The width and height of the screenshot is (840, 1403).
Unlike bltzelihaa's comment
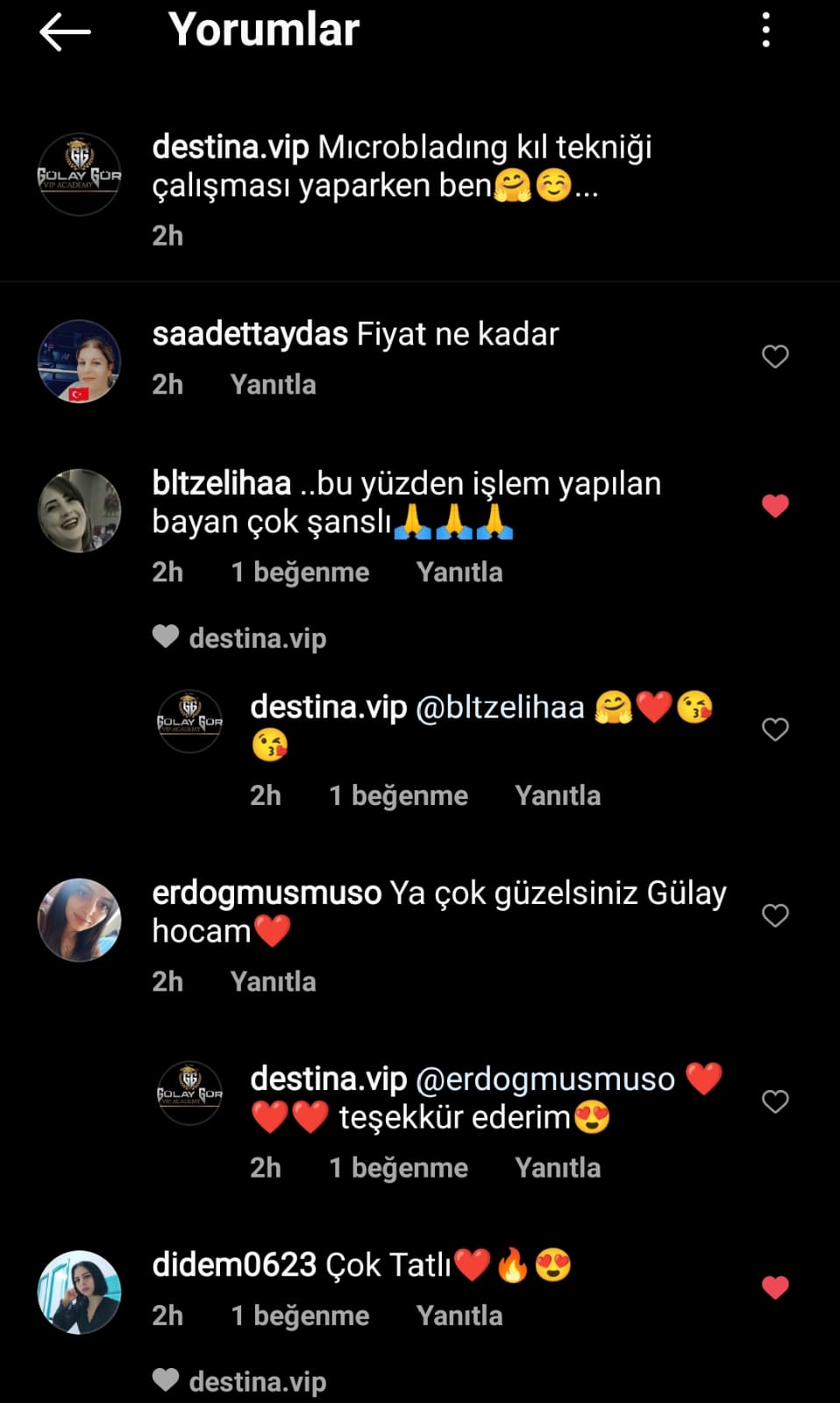pyautogui.click(x=775, y=505)
